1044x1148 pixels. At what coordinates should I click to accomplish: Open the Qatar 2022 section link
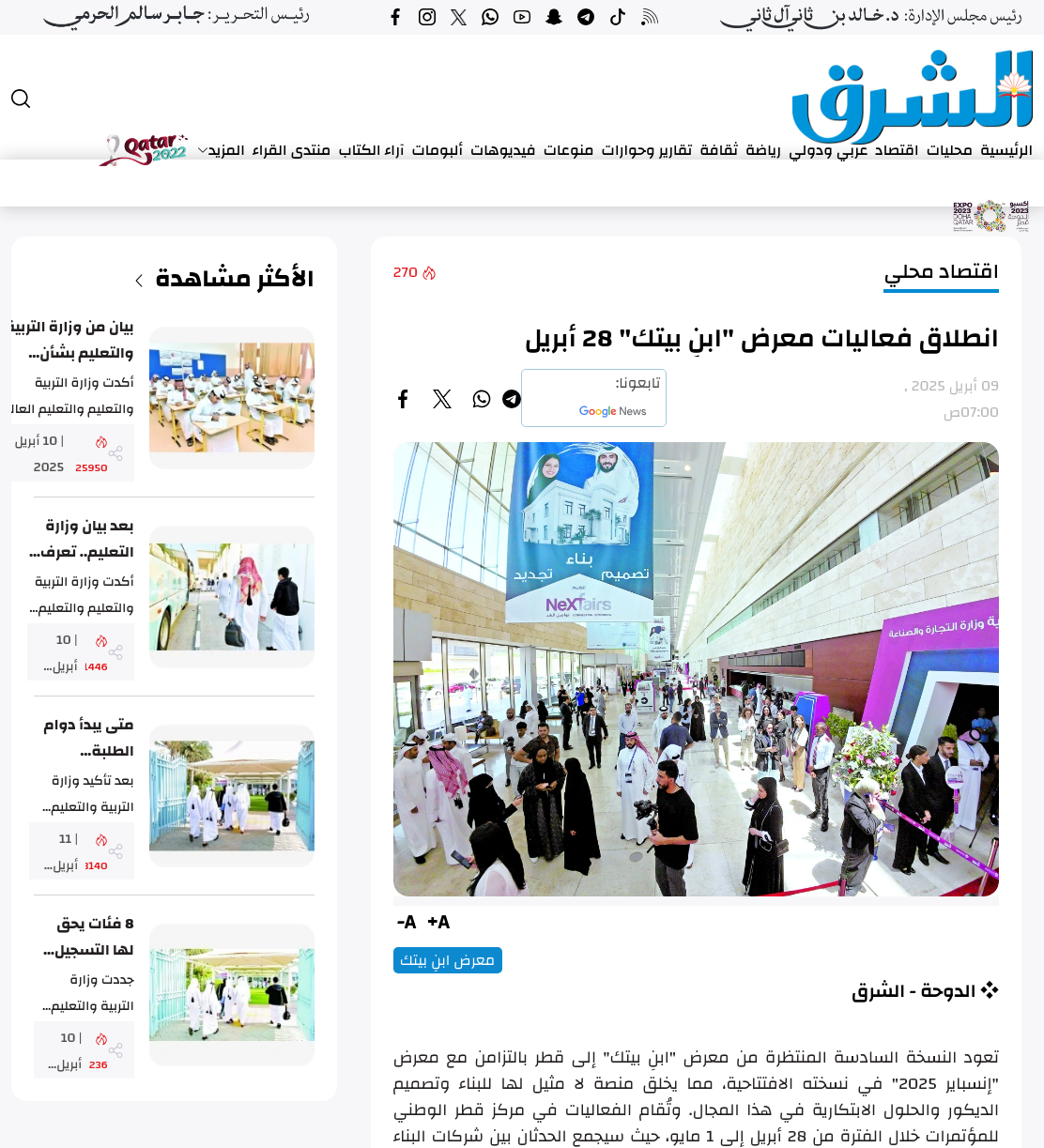coord(144,149)
